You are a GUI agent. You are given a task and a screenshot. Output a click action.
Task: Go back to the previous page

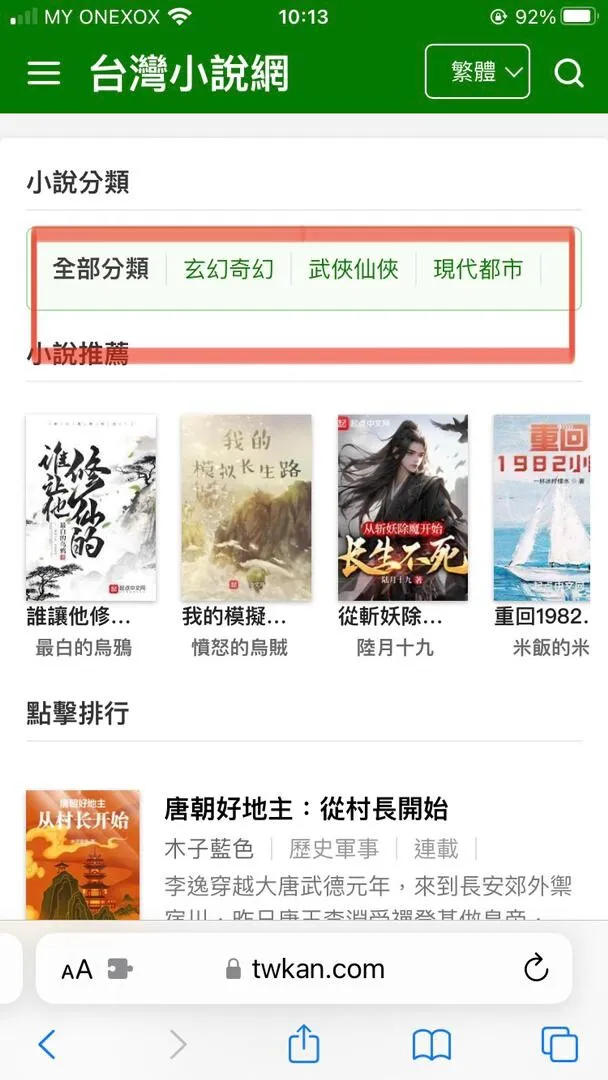pyautogui.click(x=46, y=1045)
